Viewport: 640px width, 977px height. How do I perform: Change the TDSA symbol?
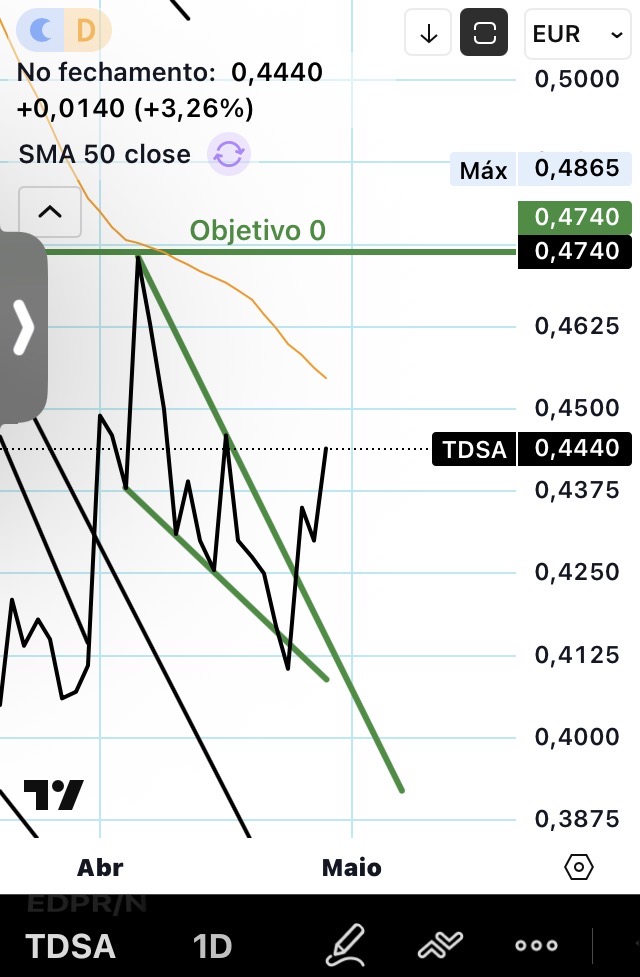click(70, 945)
